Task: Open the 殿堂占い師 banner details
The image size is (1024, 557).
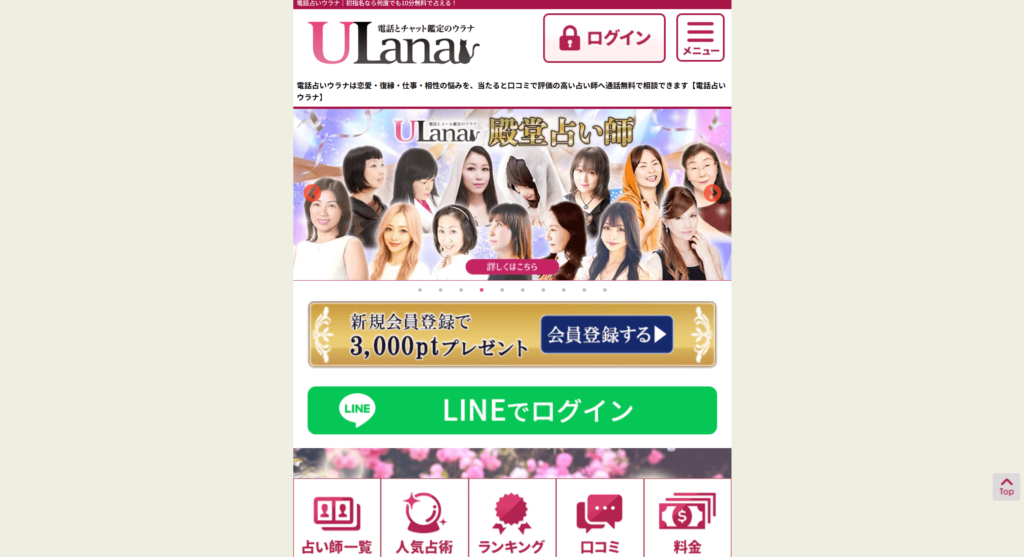Action: [512, 267]
